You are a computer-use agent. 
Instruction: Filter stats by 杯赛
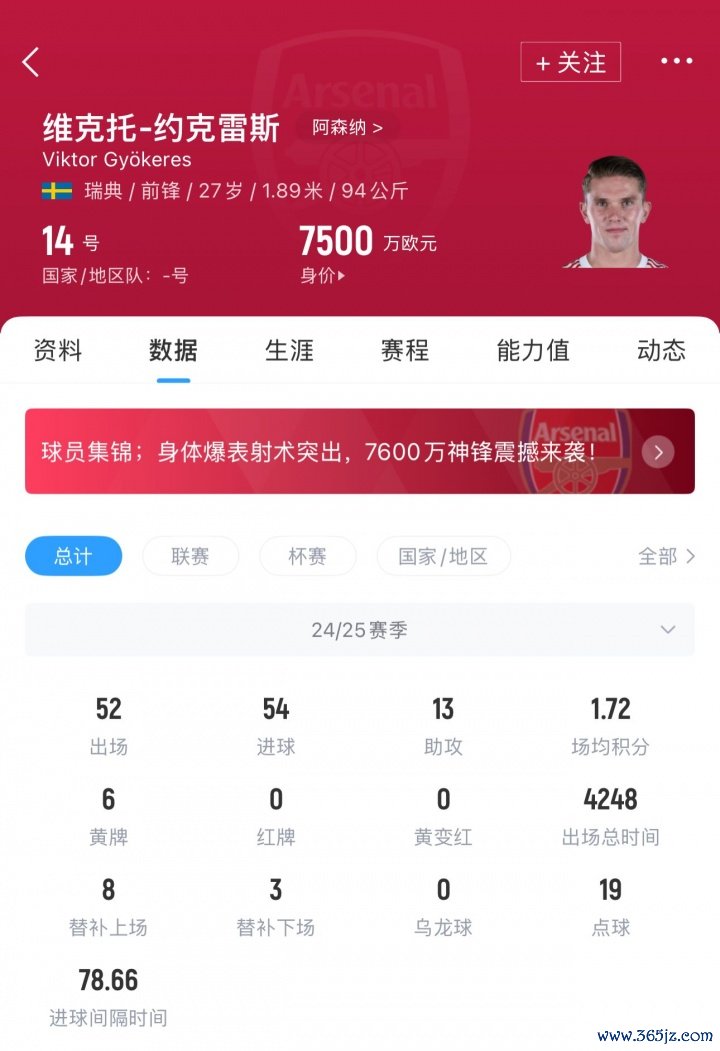307,556
